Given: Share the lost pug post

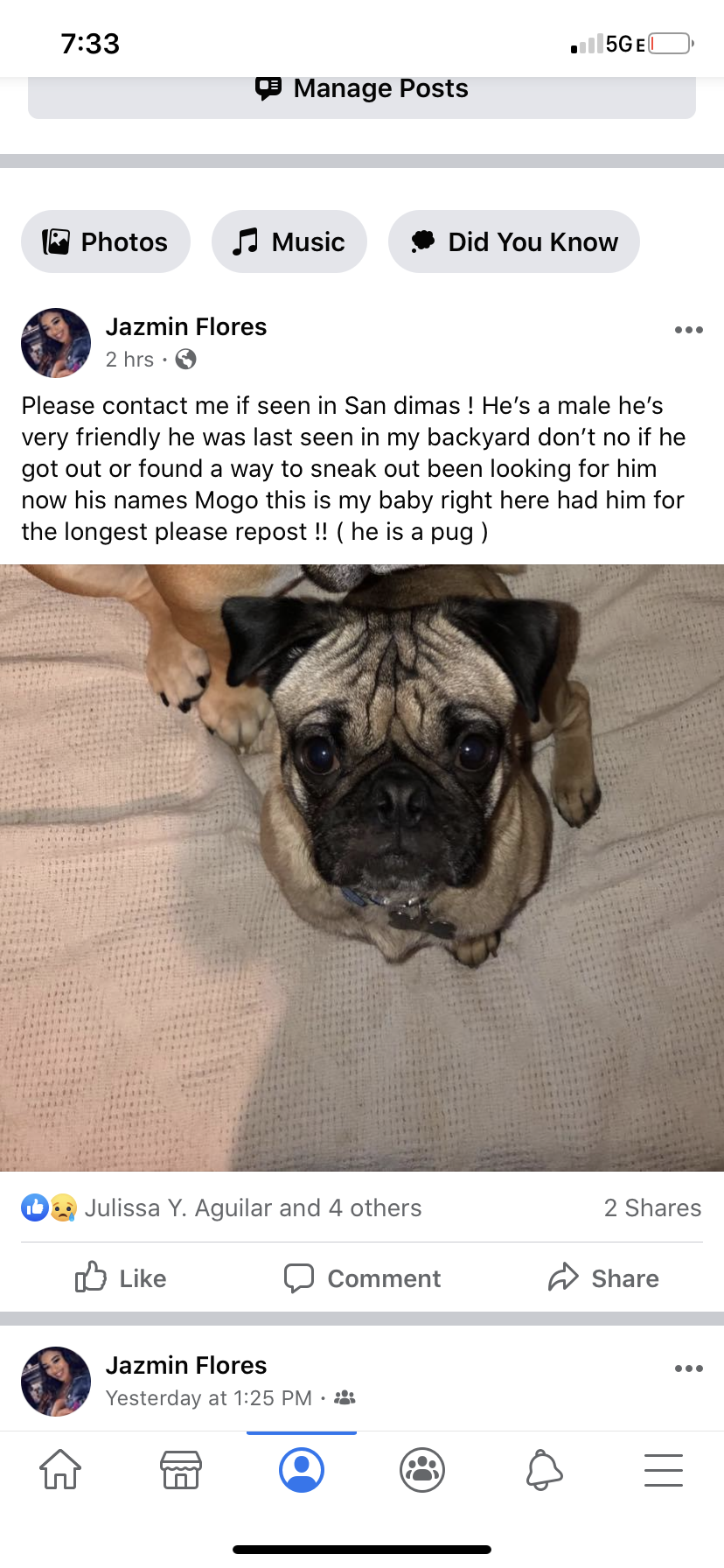Looking at the screenshot, I should pyautogui.click(x=603, y=1278).
